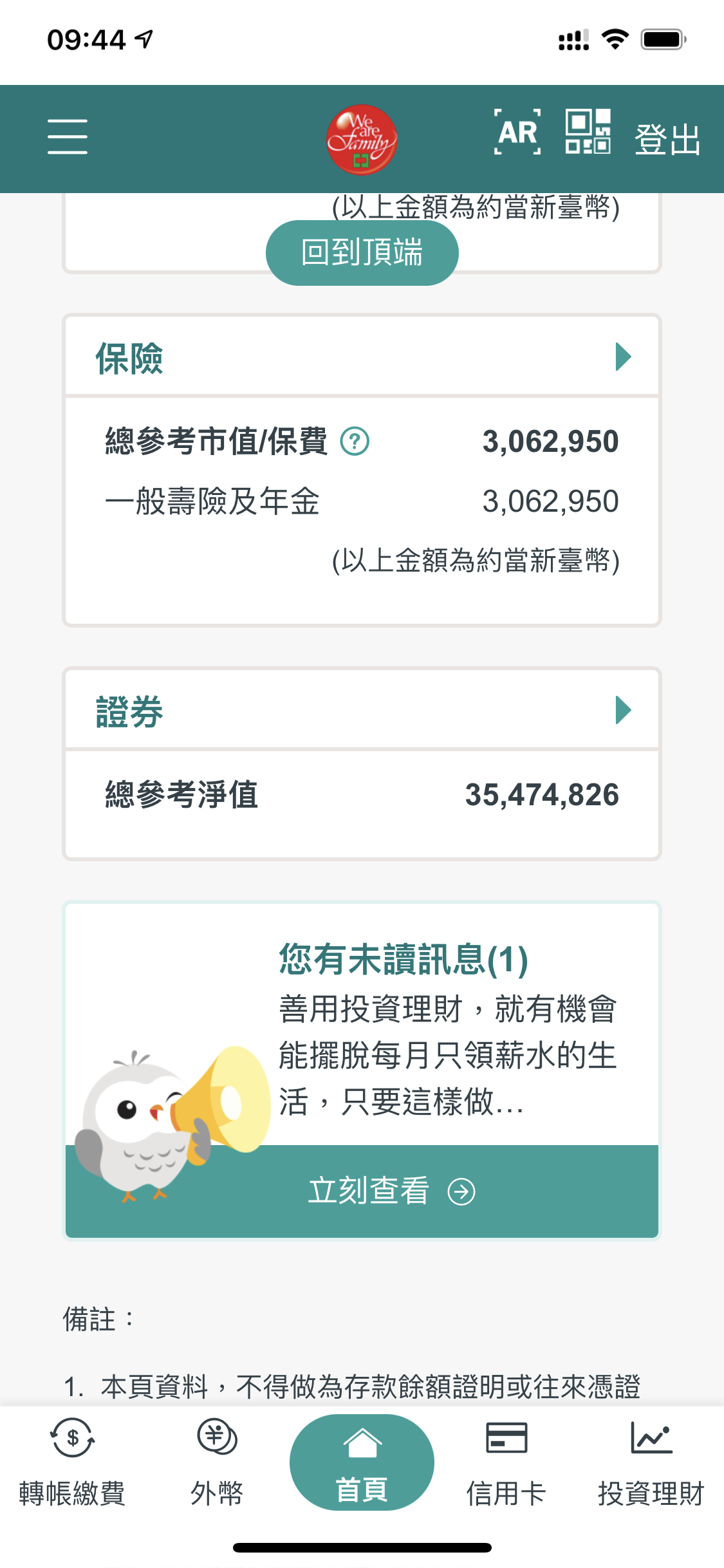Open the hamburger menu
This screenshot has width=724, height=1568.
click(x=68, y=136)
